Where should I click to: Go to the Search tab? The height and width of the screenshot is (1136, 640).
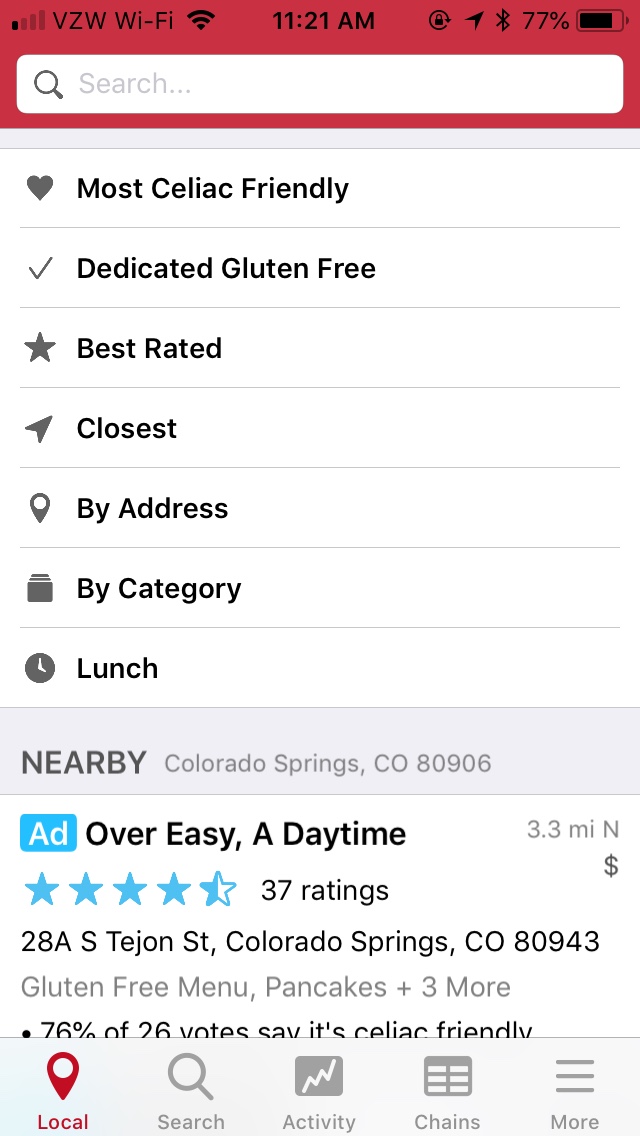[x=191, y=1092]
